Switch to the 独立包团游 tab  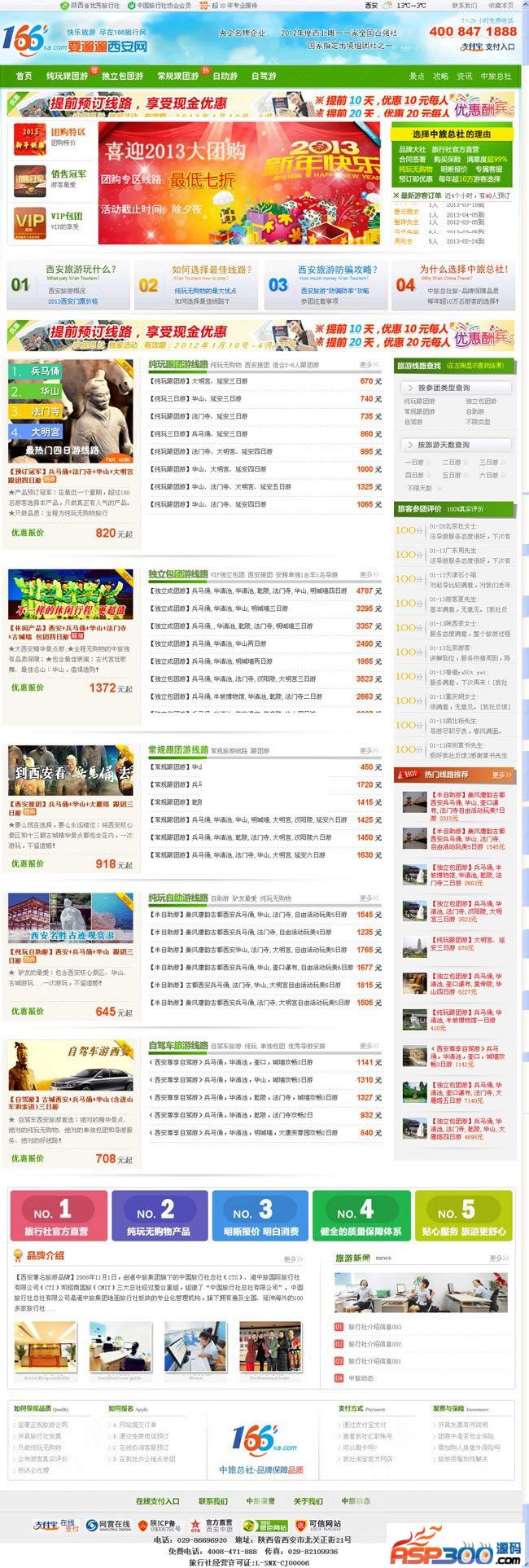122,76
